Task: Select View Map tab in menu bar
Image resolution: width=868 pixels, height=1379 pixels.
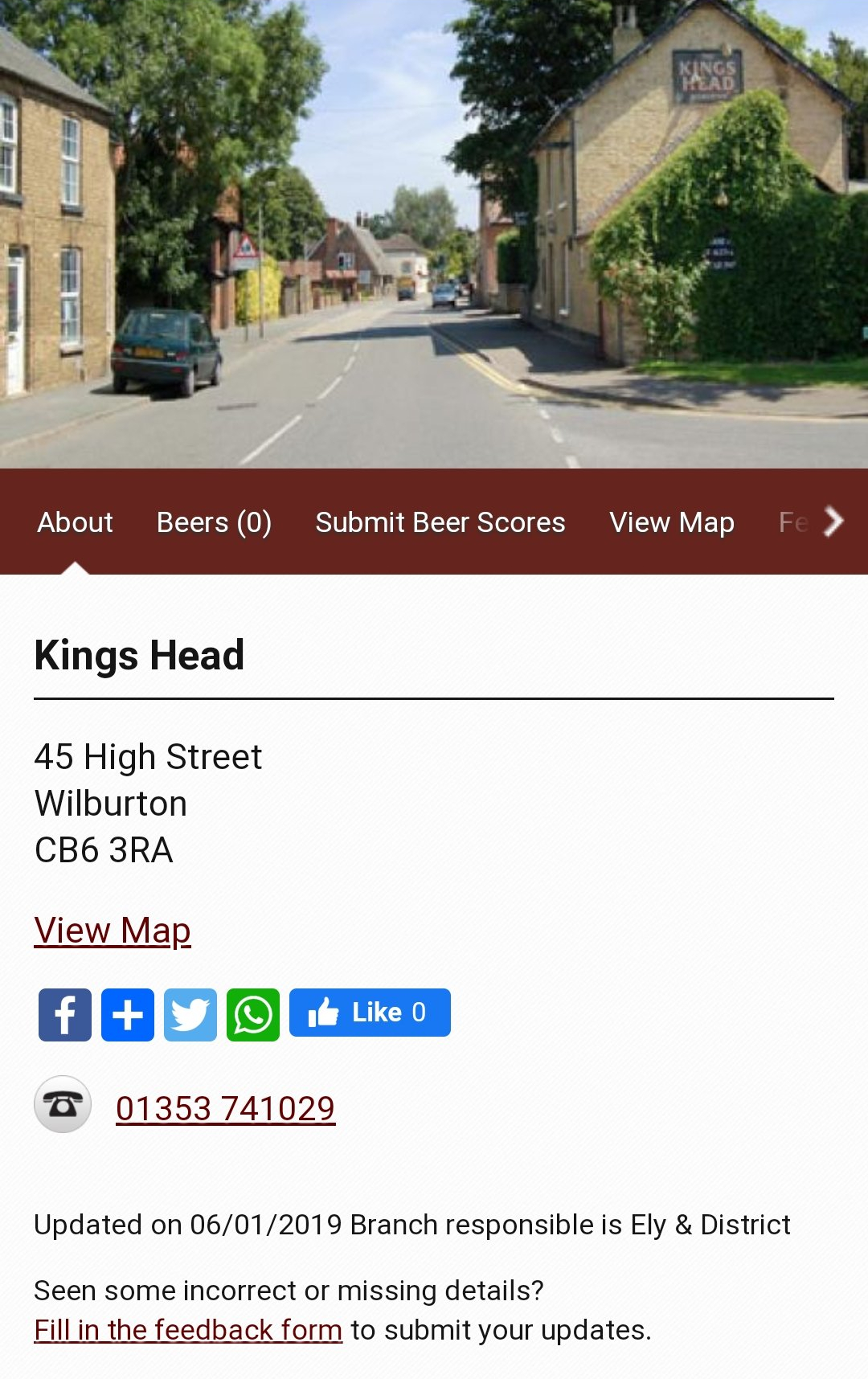Action: point(671,522)
